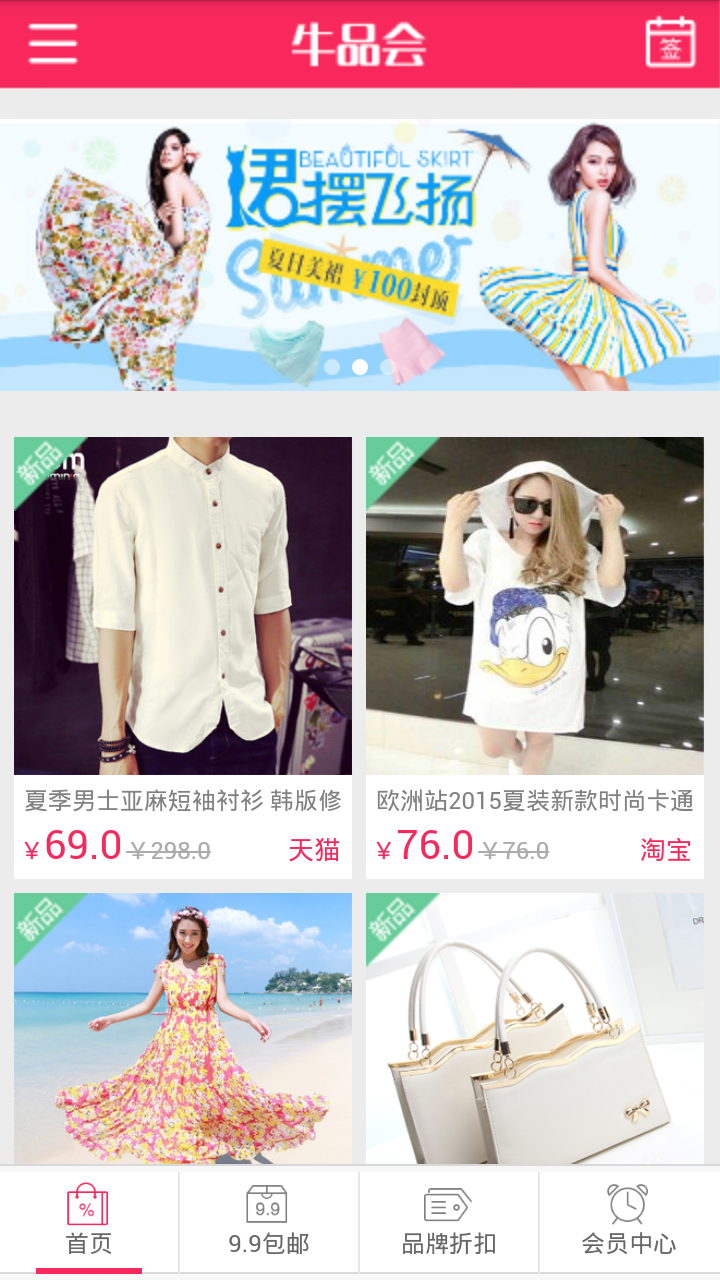
Task: Open the daily sign-in calendar icon
Action: click(x=669, y=43)
